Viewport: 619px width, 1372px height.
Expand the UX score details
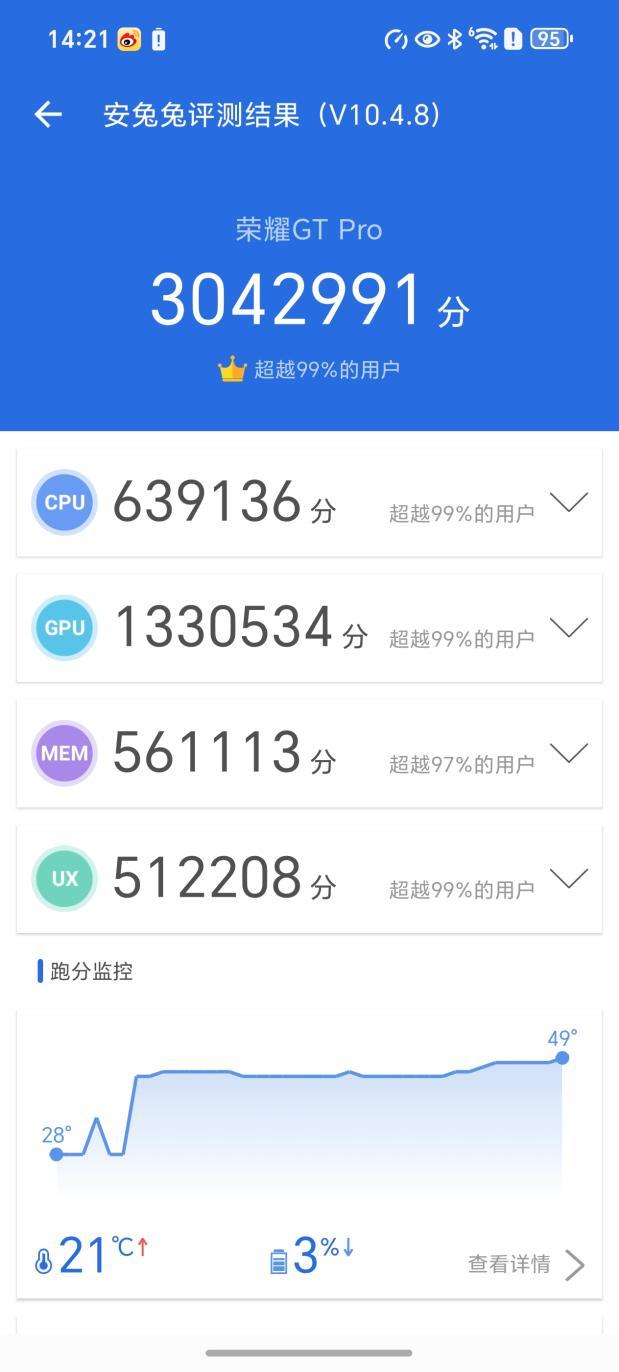pyautogui.click(x=568, y=879)
